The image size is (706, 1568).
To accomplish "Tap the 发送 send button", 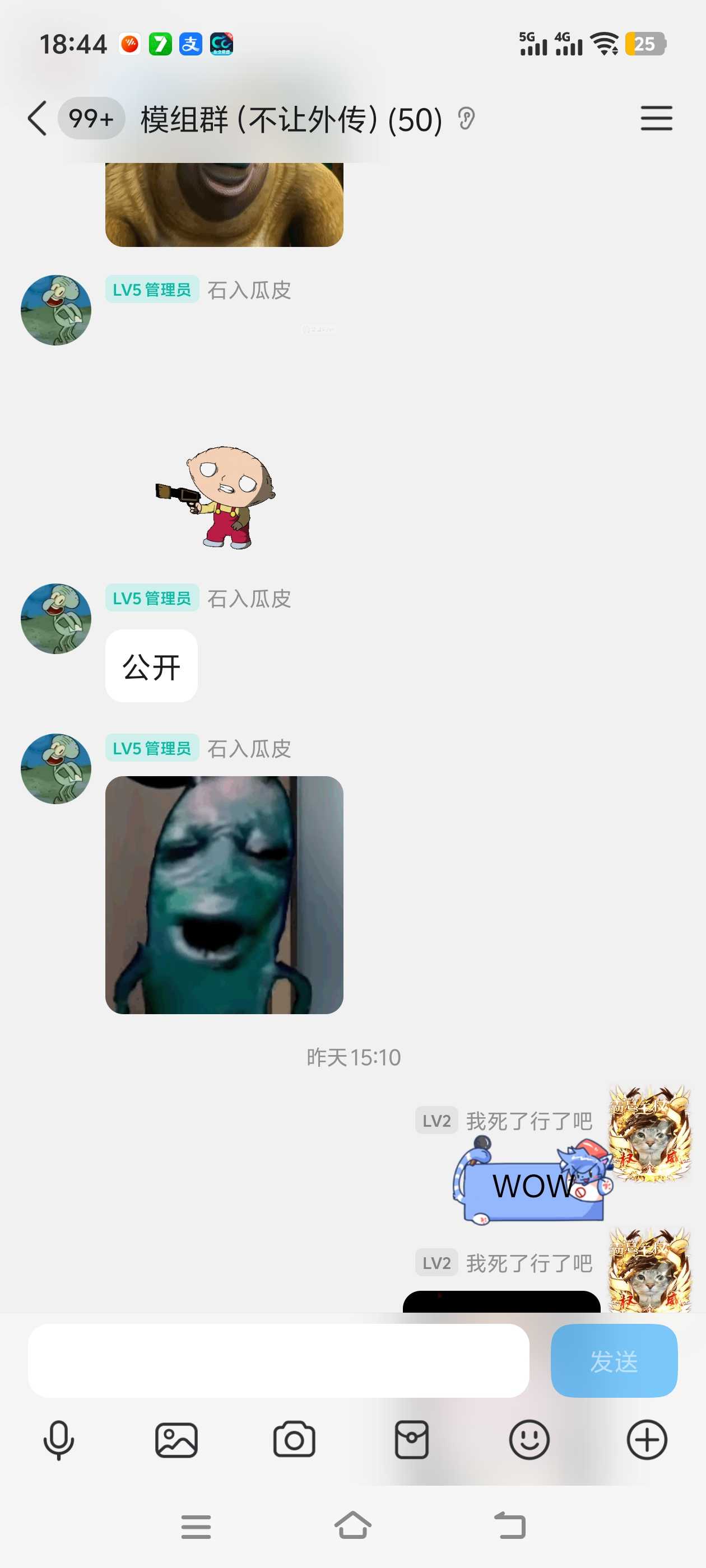I will [614, 1360].
